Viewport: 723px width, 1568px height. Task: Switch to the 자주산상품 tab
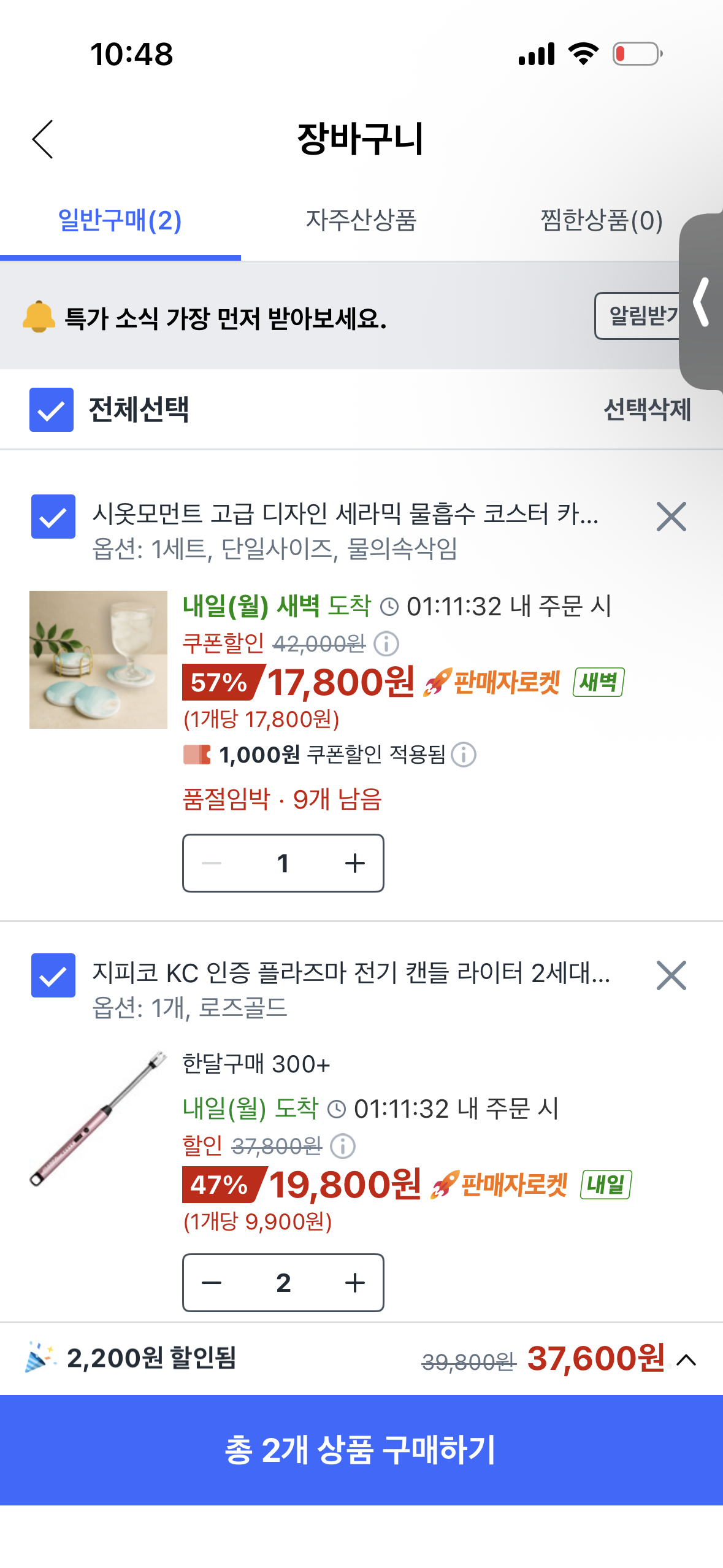point(361,221)
